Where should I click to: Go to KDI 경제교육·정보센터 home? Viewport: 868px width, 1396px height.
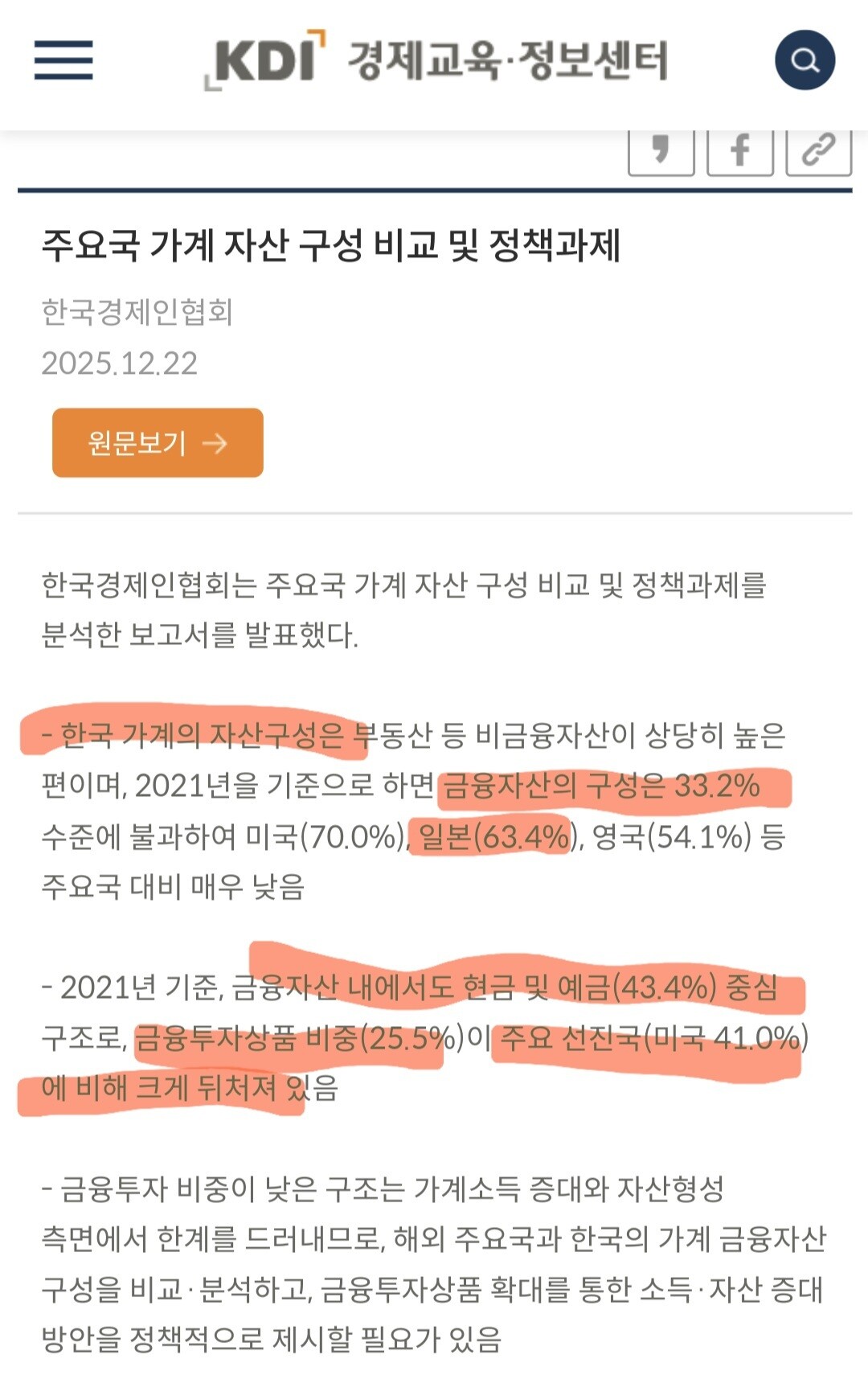(x=436, y=60)
